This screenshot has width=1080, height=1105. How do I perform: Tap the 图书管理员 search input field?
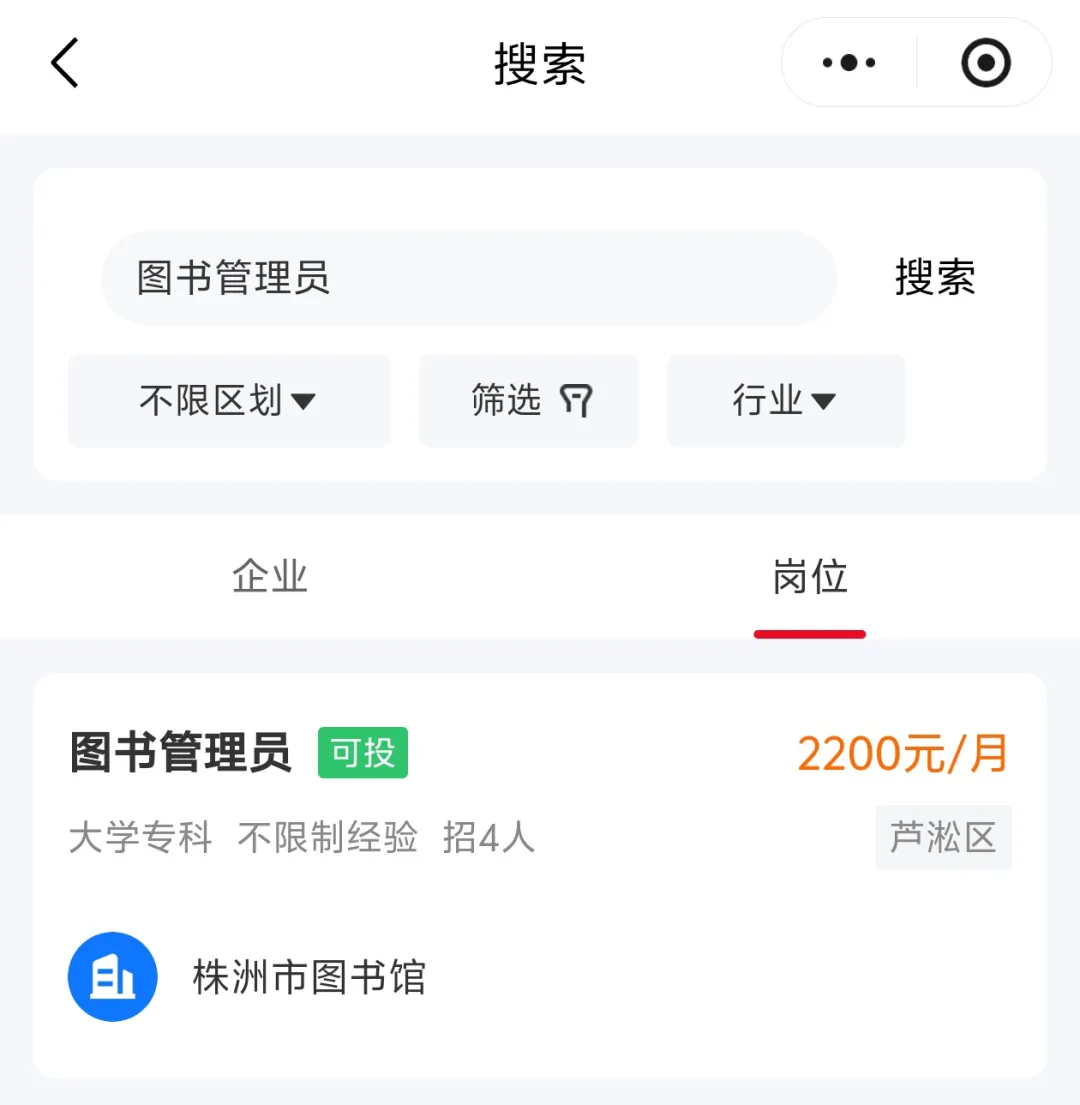(468, 278)
